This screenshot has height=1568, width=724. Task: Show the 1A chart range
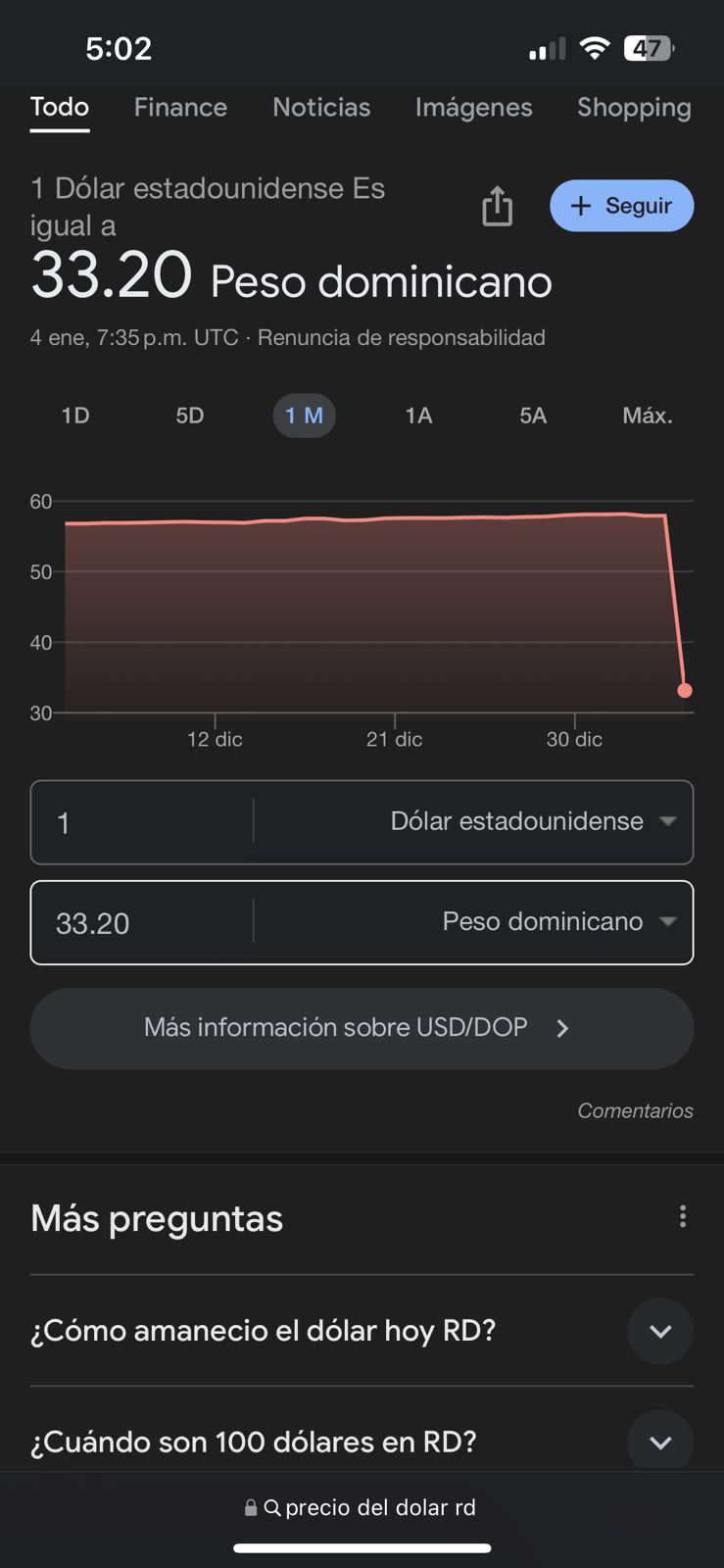pos(418,416)
